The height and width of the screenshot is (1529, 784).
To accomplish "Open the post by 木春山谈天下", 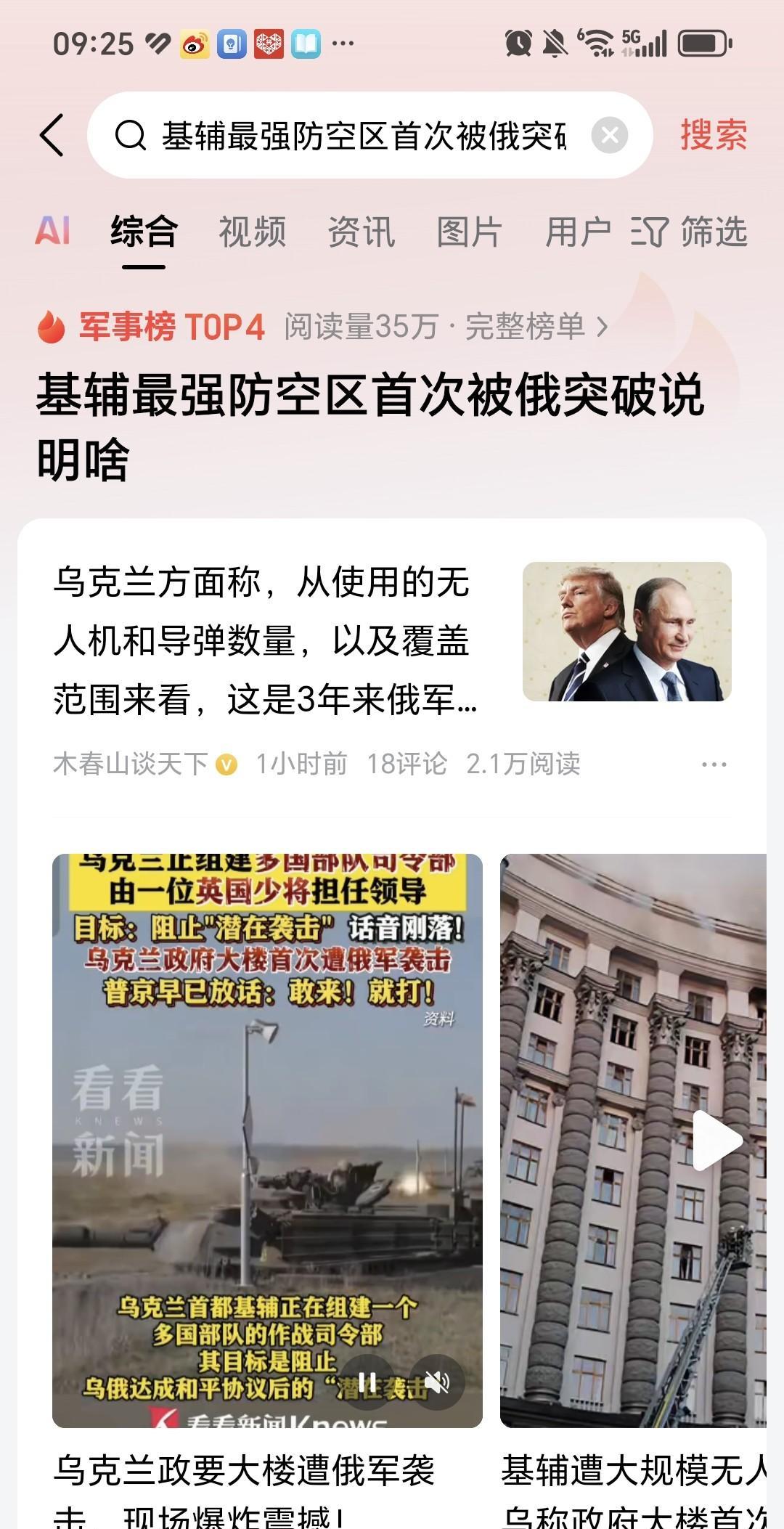I will pyautogui.click(x=265, y=640).
